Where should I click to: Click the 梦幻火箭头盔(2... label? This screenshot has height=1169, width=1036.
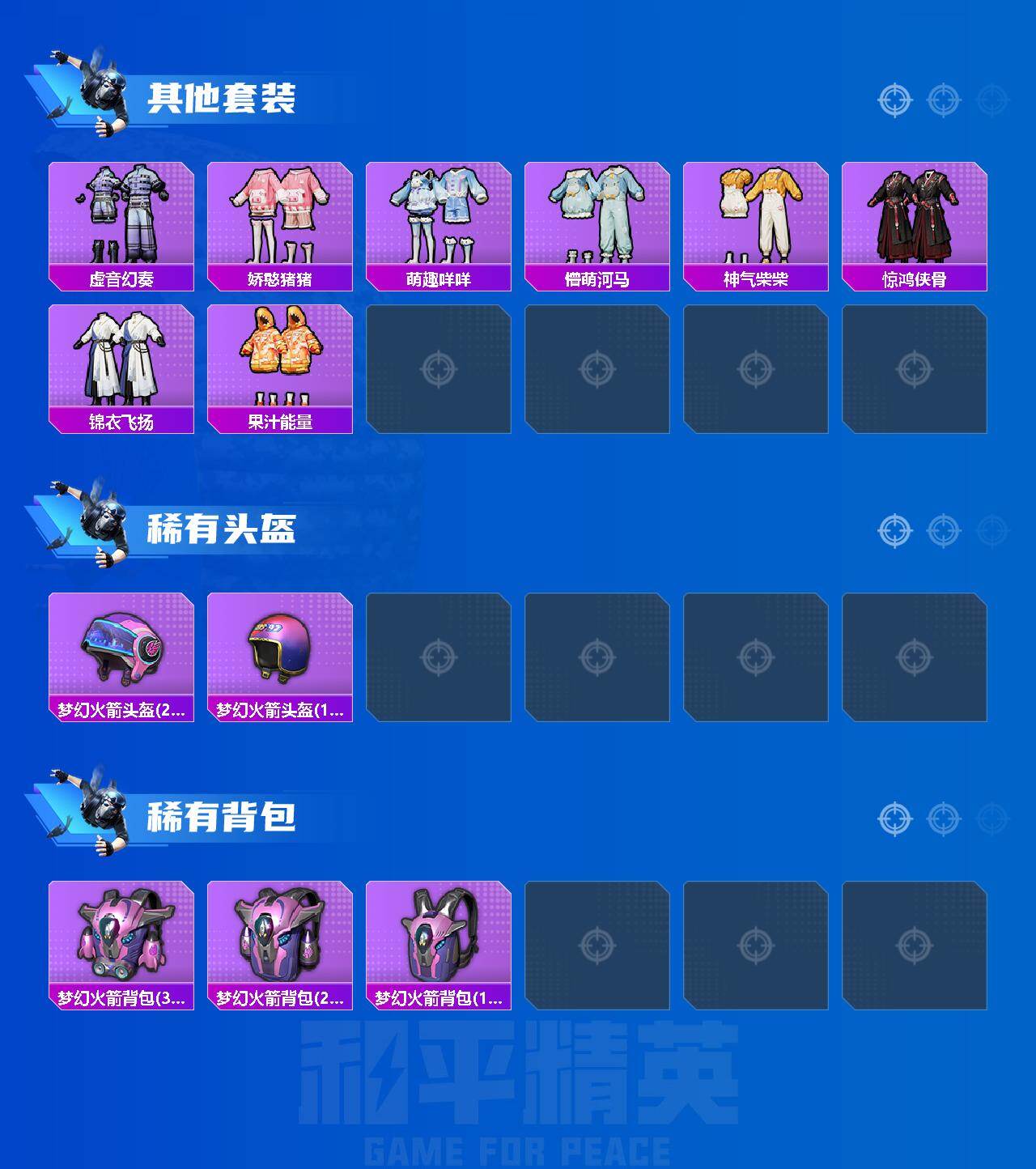pos(120,708)
